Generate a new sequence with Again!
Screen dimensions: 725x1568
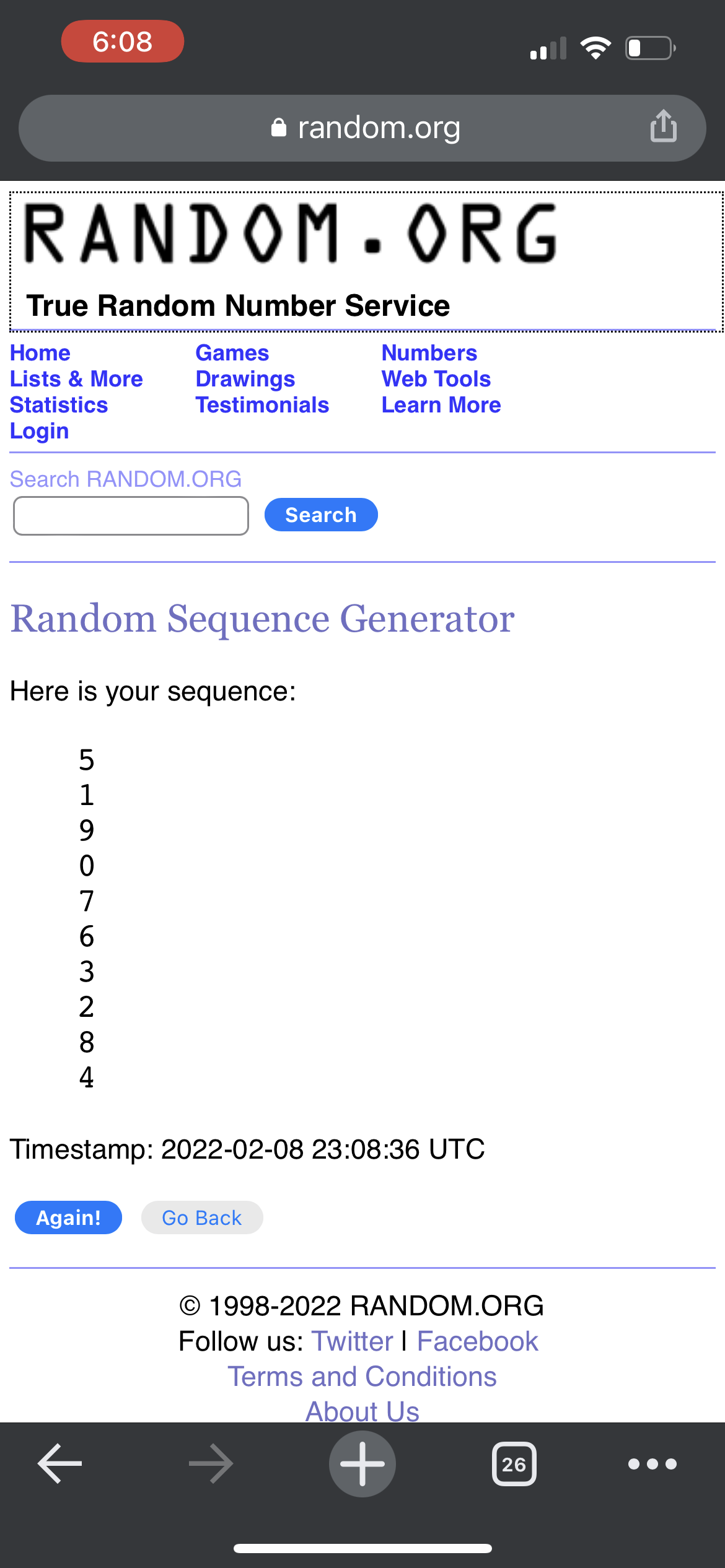[68, 1217]
